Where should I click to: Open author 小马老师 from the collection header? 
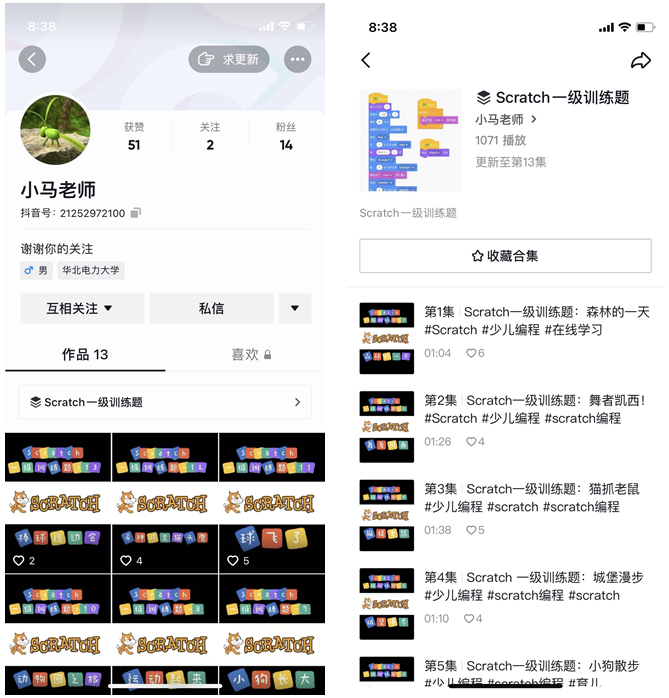506,120
